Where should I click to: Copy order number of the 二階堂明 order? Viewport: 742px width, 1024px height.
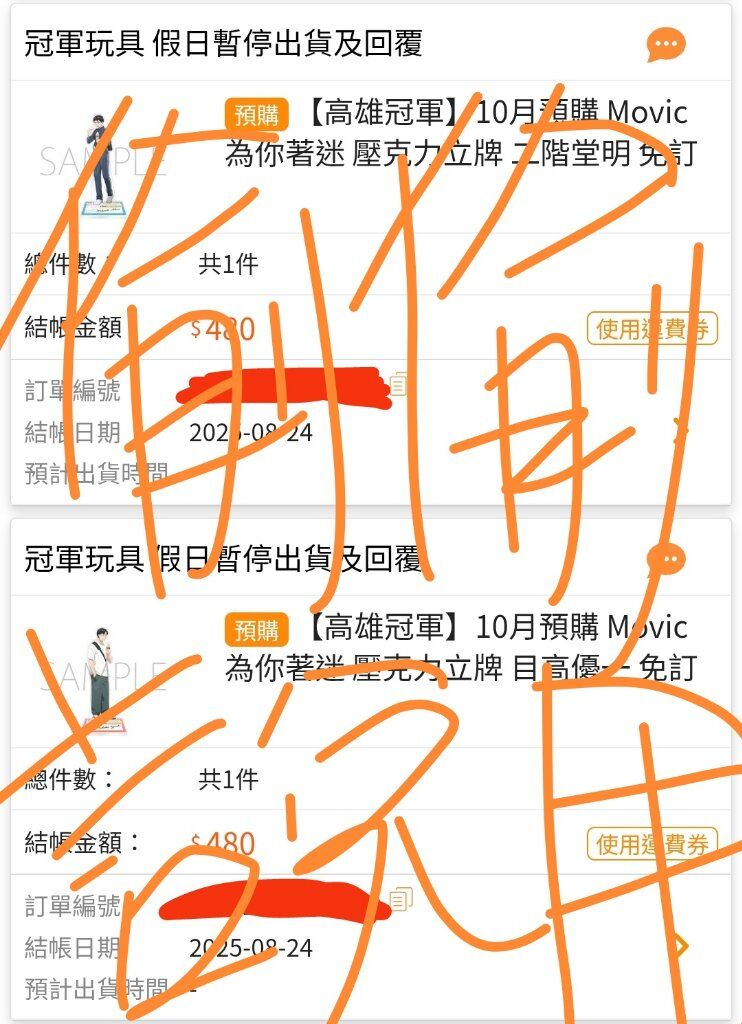(x=399, y=384)
